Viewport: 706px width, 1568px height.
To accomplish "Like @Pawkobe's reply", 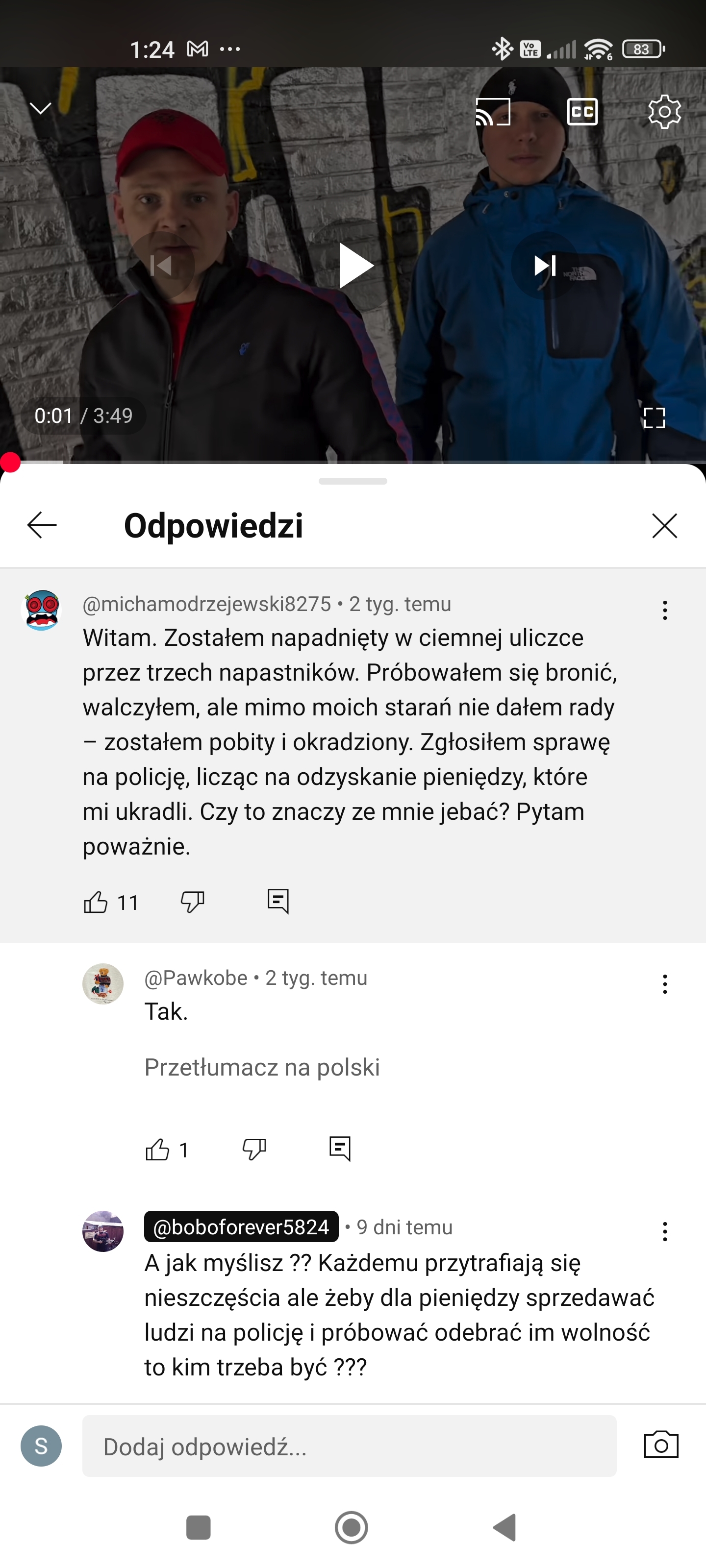I will (x=157, y=1150).
